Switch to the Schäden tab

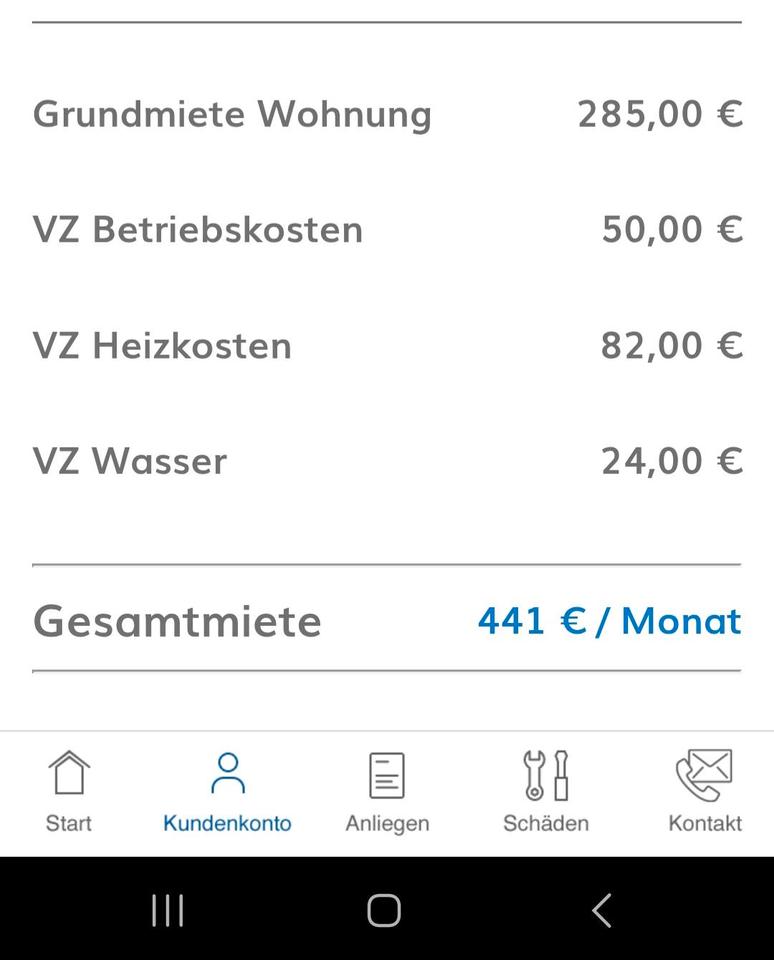click(x=546, y=791)
